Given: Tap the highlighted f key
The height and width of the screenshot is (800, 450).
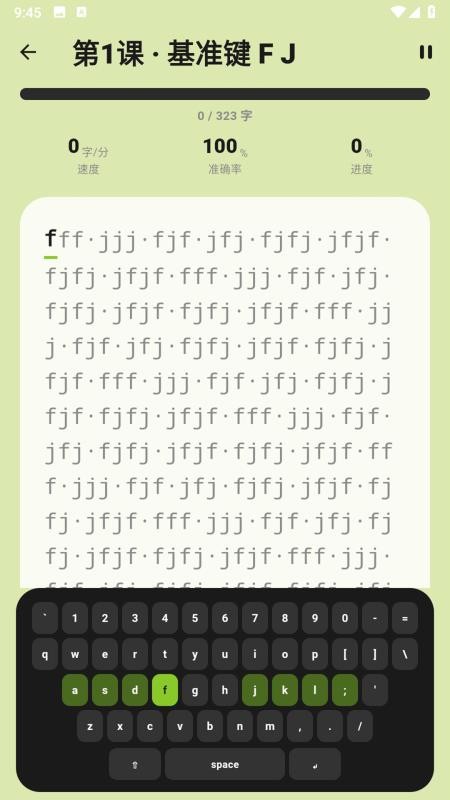Looking at the screenshot, I should (165, 690).
